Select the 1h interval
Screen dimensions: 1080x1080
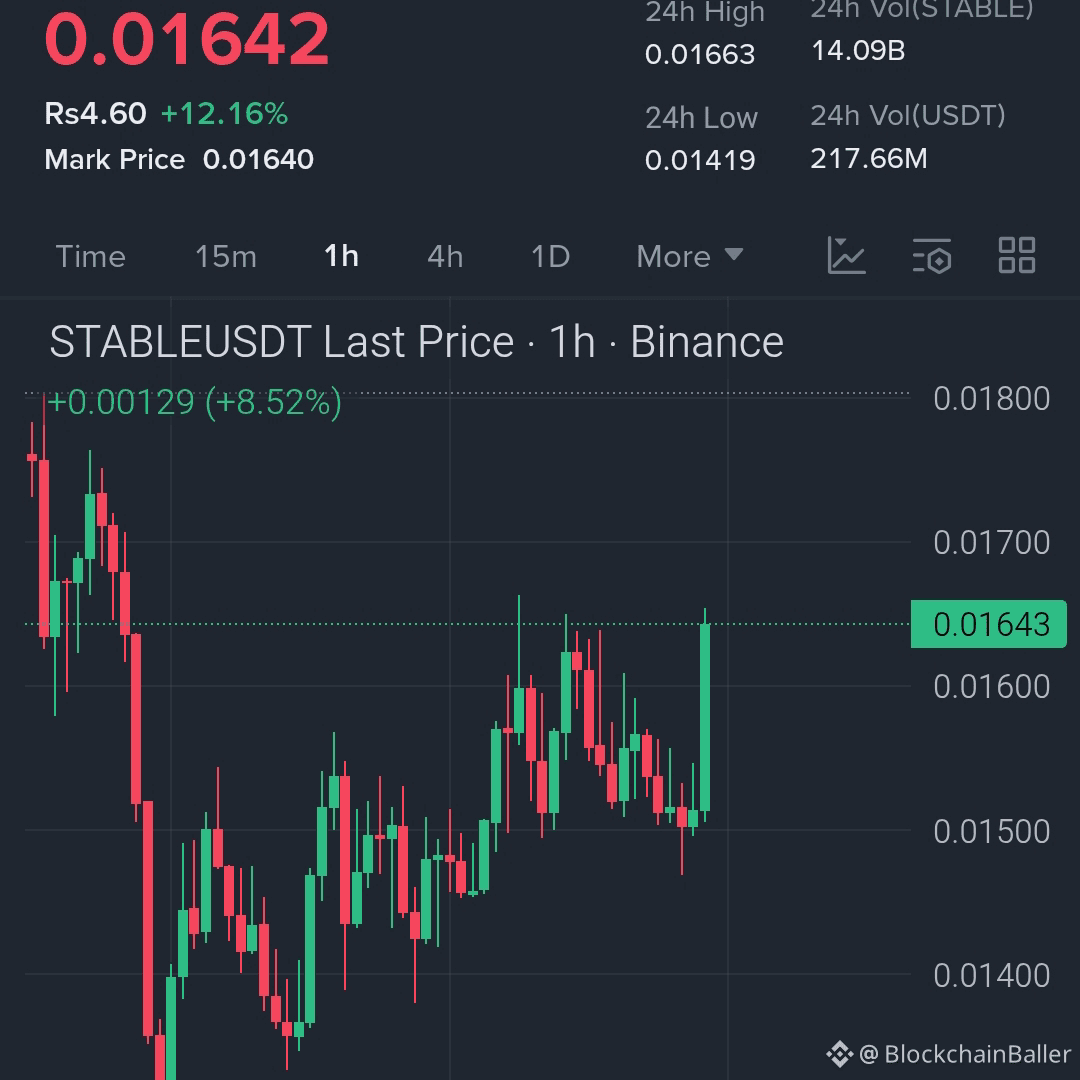341,257
